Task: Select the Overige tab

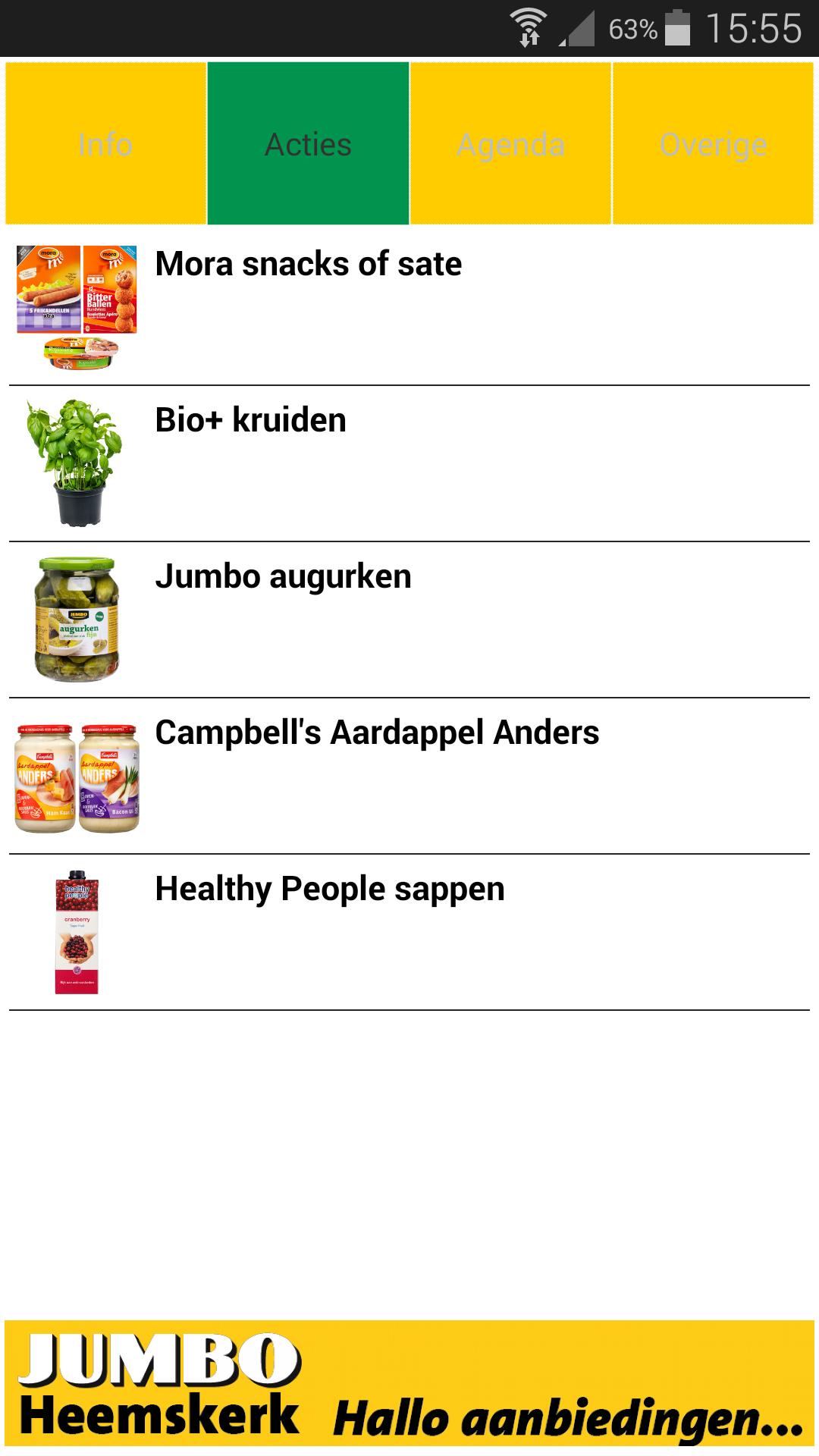Action: pos(713,144)
